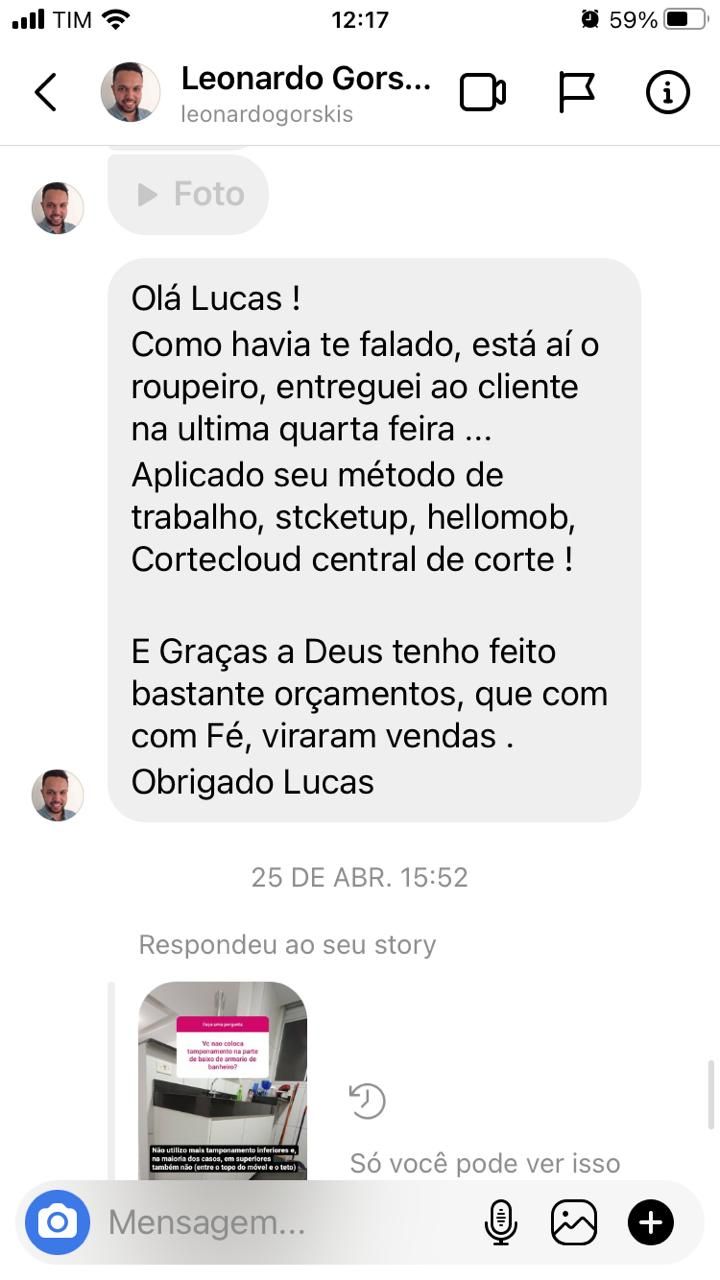Viewport: 720px width, 1280px height.
Task: Start a video call with Leonardo
Action: 482,93
